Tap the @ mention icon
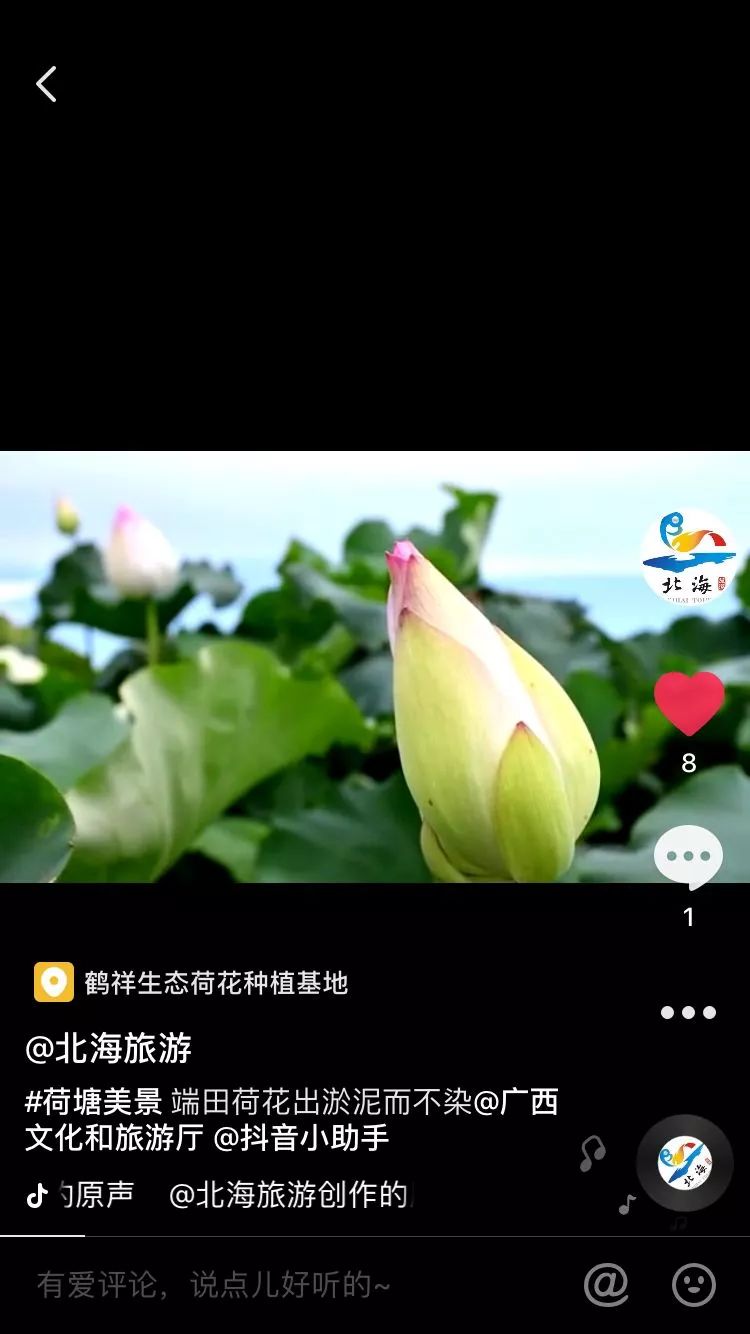Screen dimensions: 750x1334 tap(606, 1285)
